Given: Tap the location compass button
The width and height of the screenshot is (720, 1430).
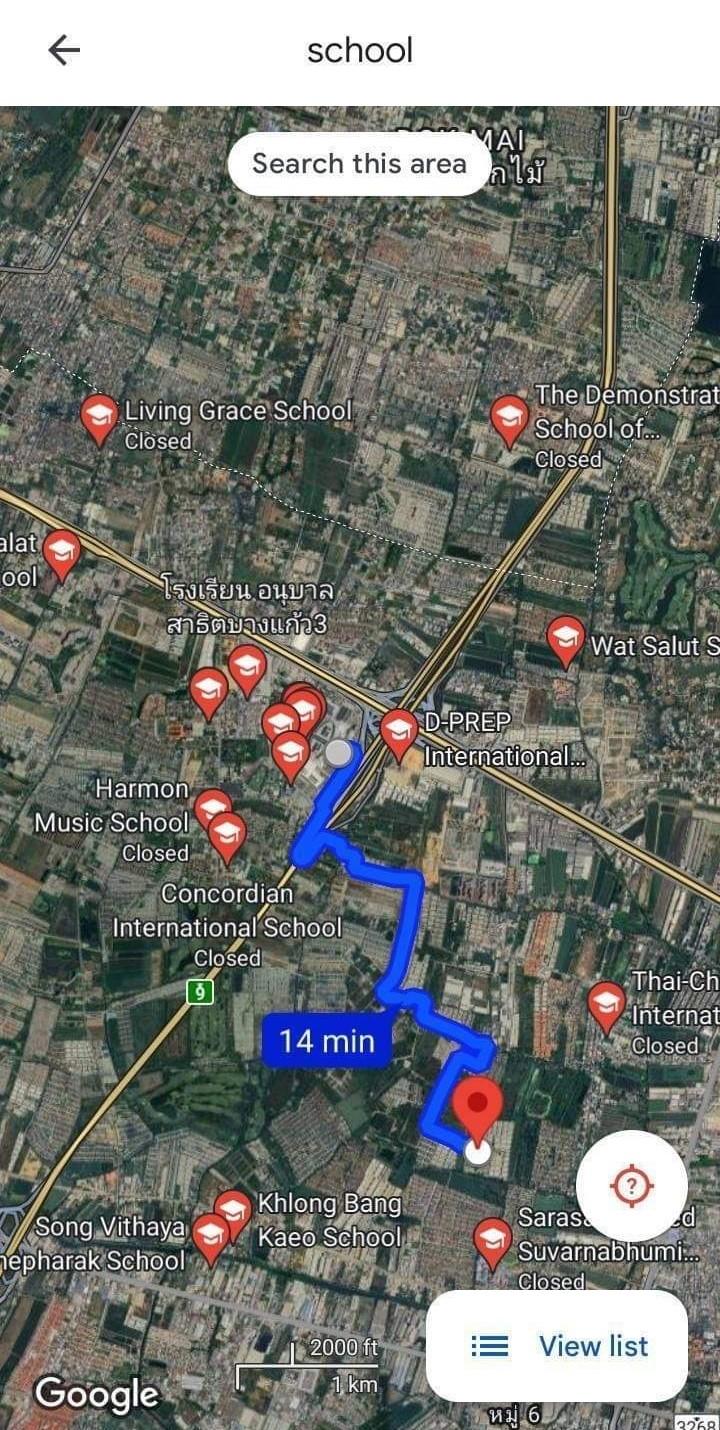Looking at the screenshot, I should 631,1186.
